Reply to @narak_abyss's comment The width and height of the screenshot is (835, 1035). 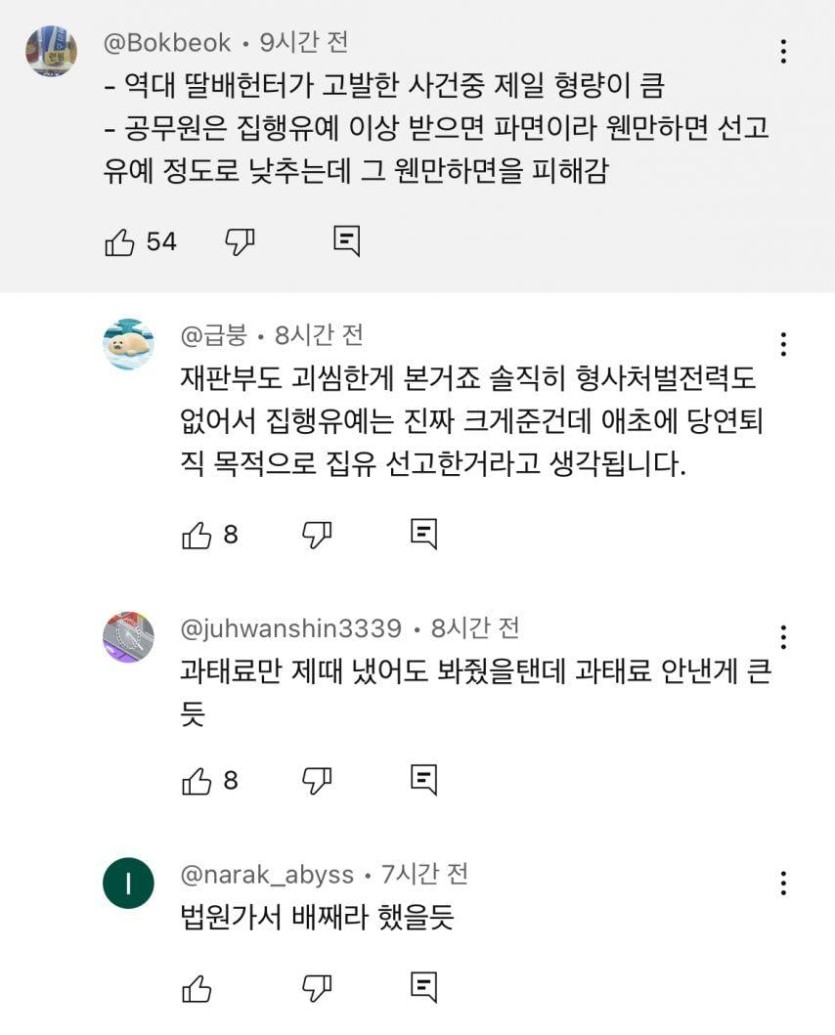(424, 988)
